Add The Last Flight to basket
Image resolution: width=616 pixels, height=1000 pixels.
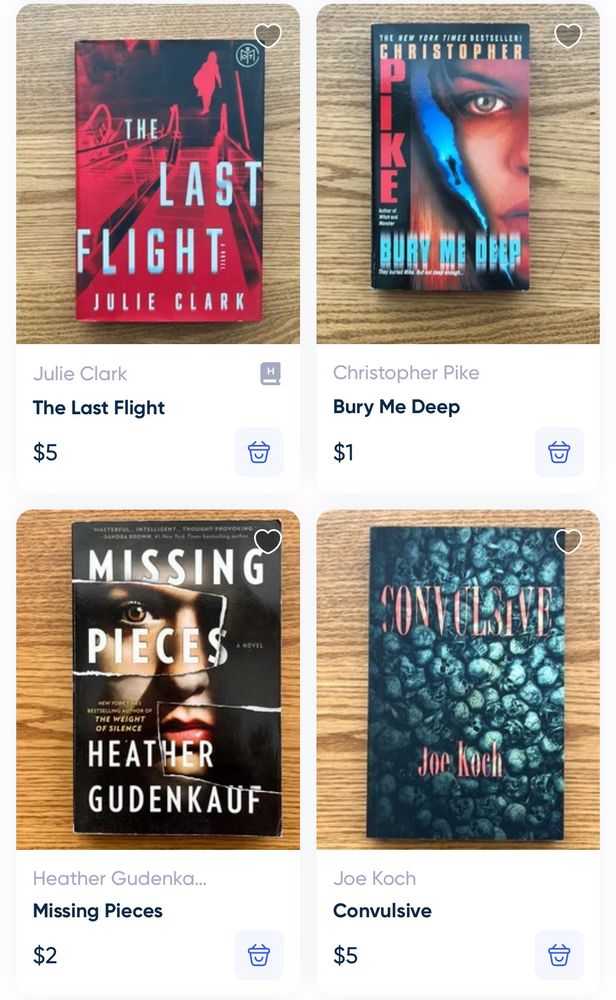(x=259, y=452)
